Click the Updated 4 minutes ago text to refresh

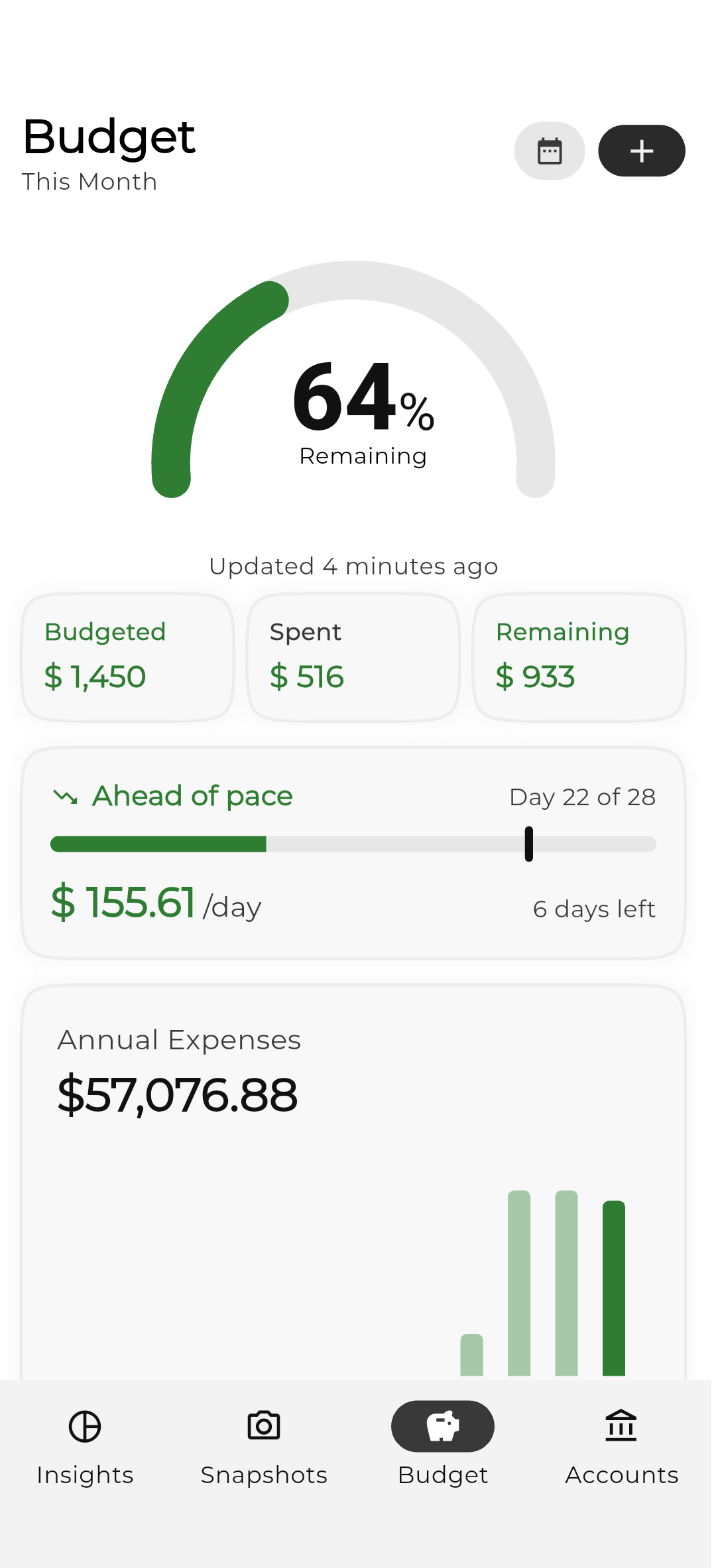tap(353, 566)
